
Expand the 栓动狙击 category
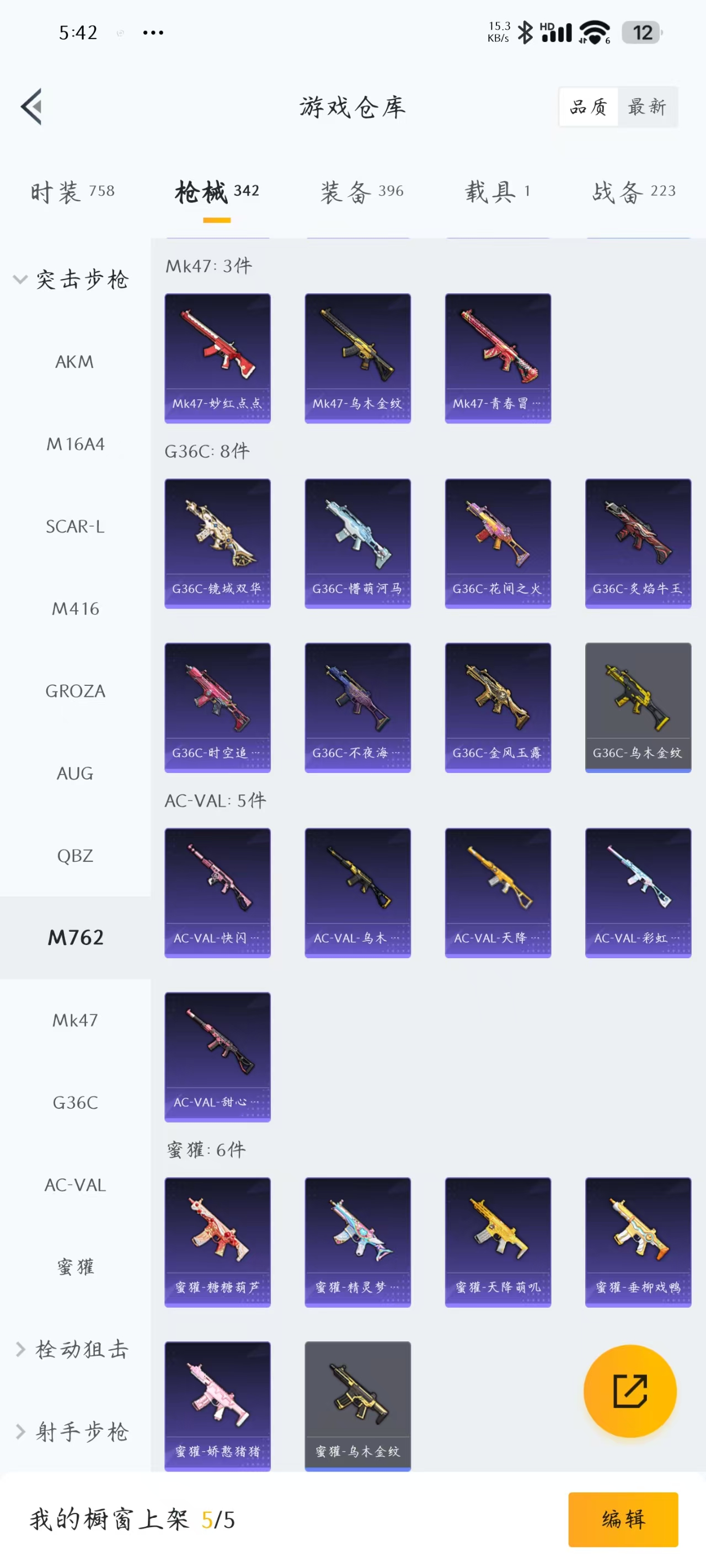pos(72,1349)
